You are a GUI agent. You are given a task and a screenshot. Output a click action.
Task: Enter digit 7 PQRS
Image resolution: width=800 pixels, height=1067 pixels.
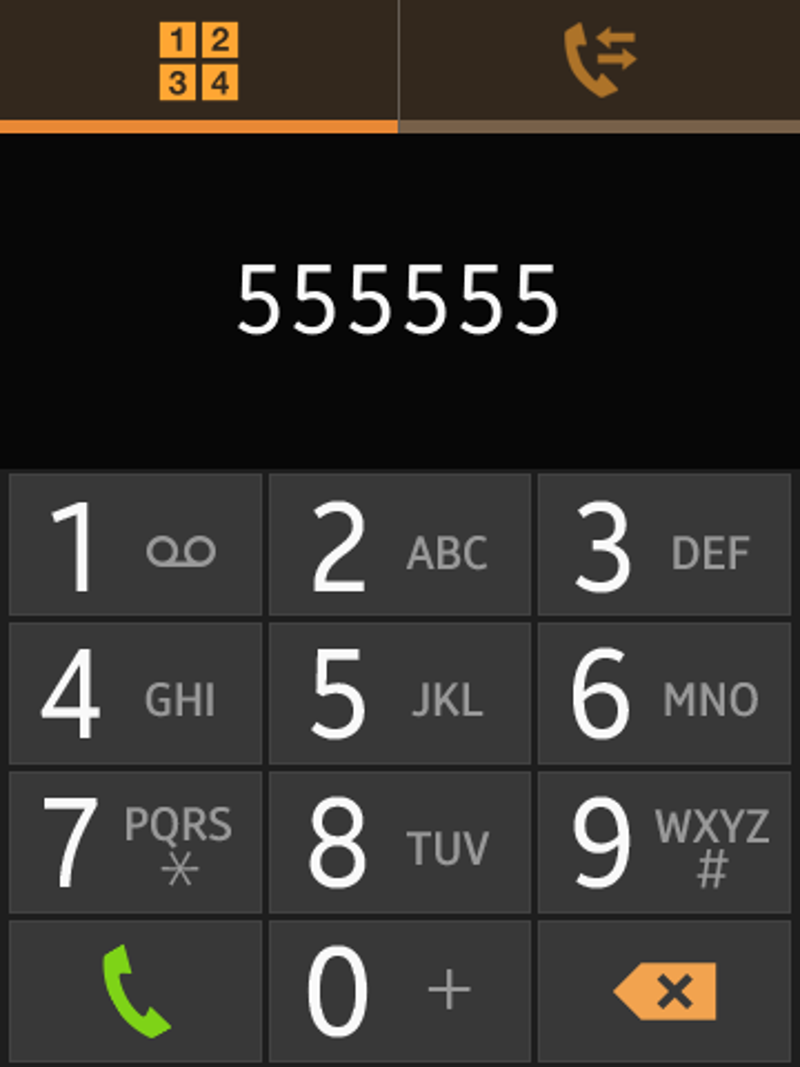tap(135, 842)
